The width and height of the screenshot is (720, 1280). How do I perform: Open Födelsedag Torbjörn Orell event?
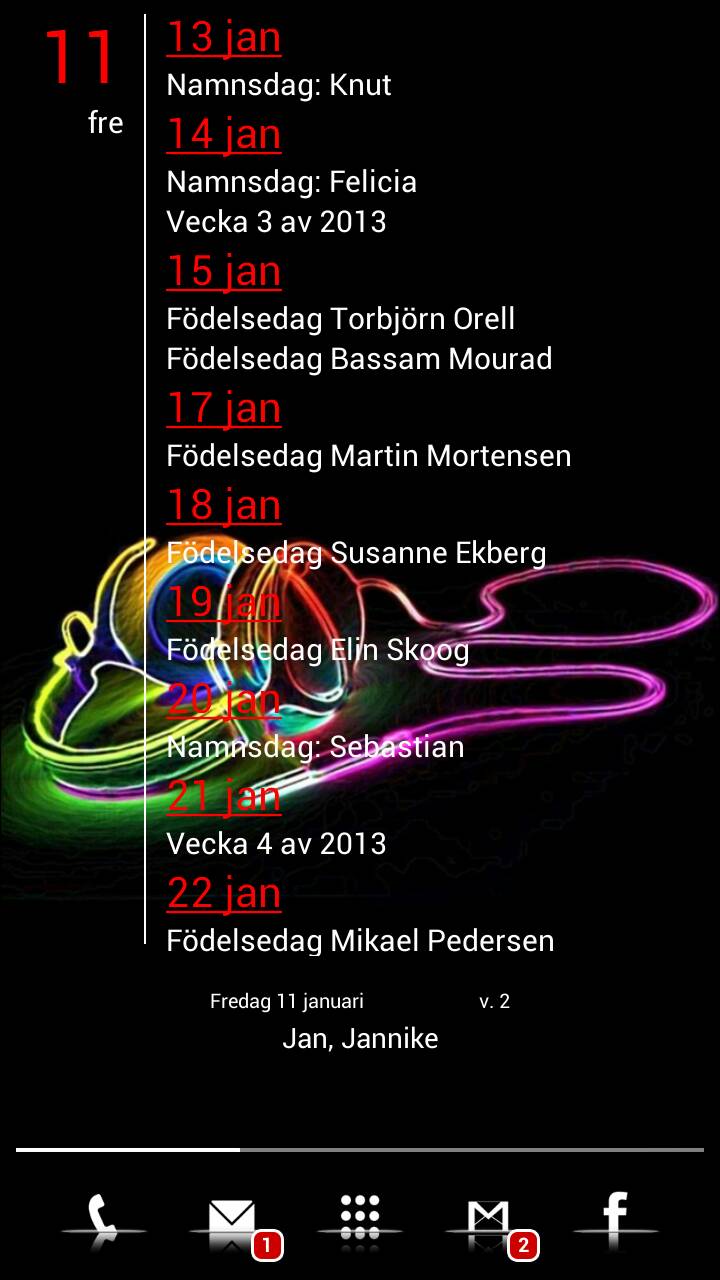click(x=340, y=319)
